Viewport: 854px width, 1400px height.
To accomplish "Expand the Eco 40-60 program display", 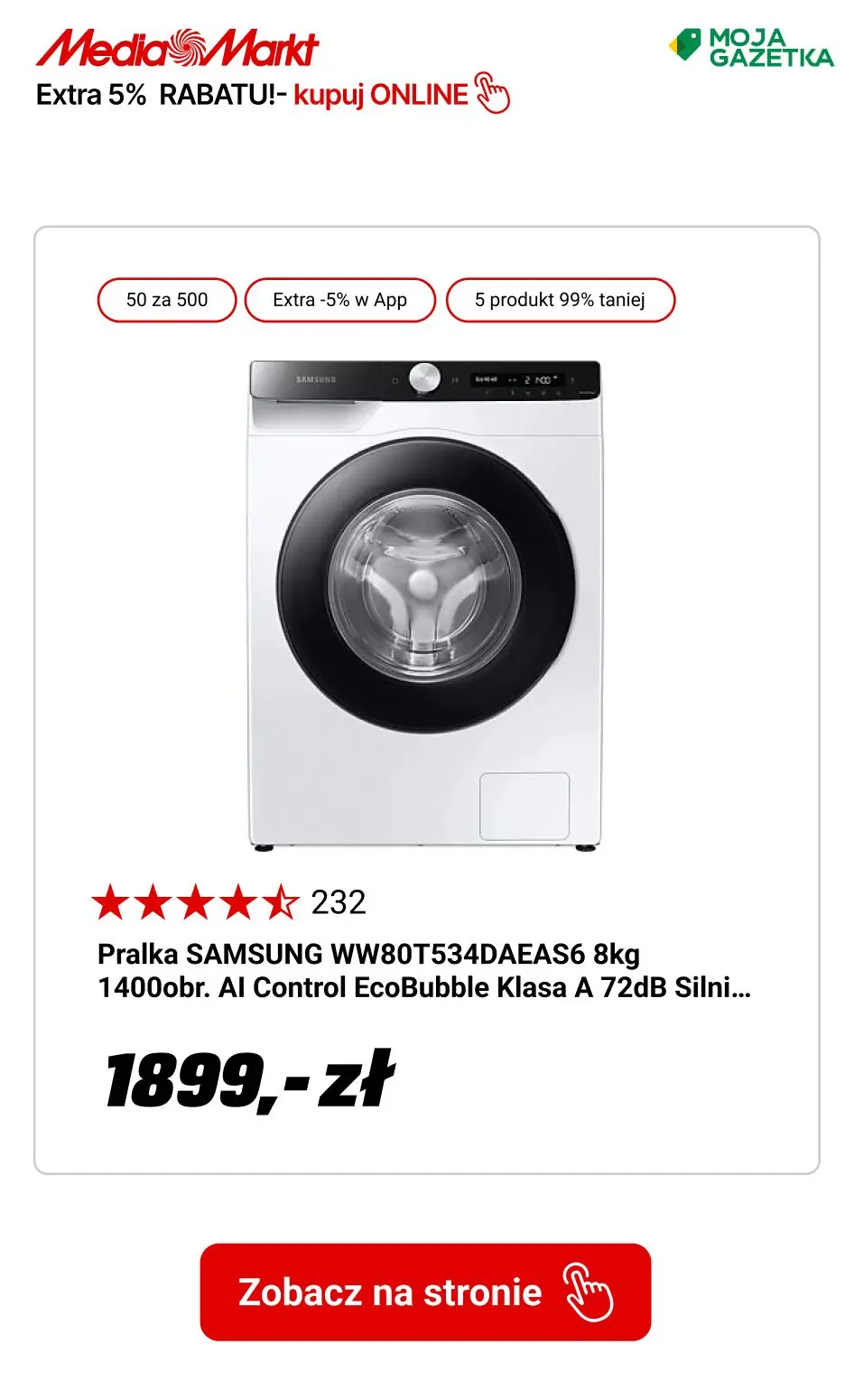I will point(487,380).
